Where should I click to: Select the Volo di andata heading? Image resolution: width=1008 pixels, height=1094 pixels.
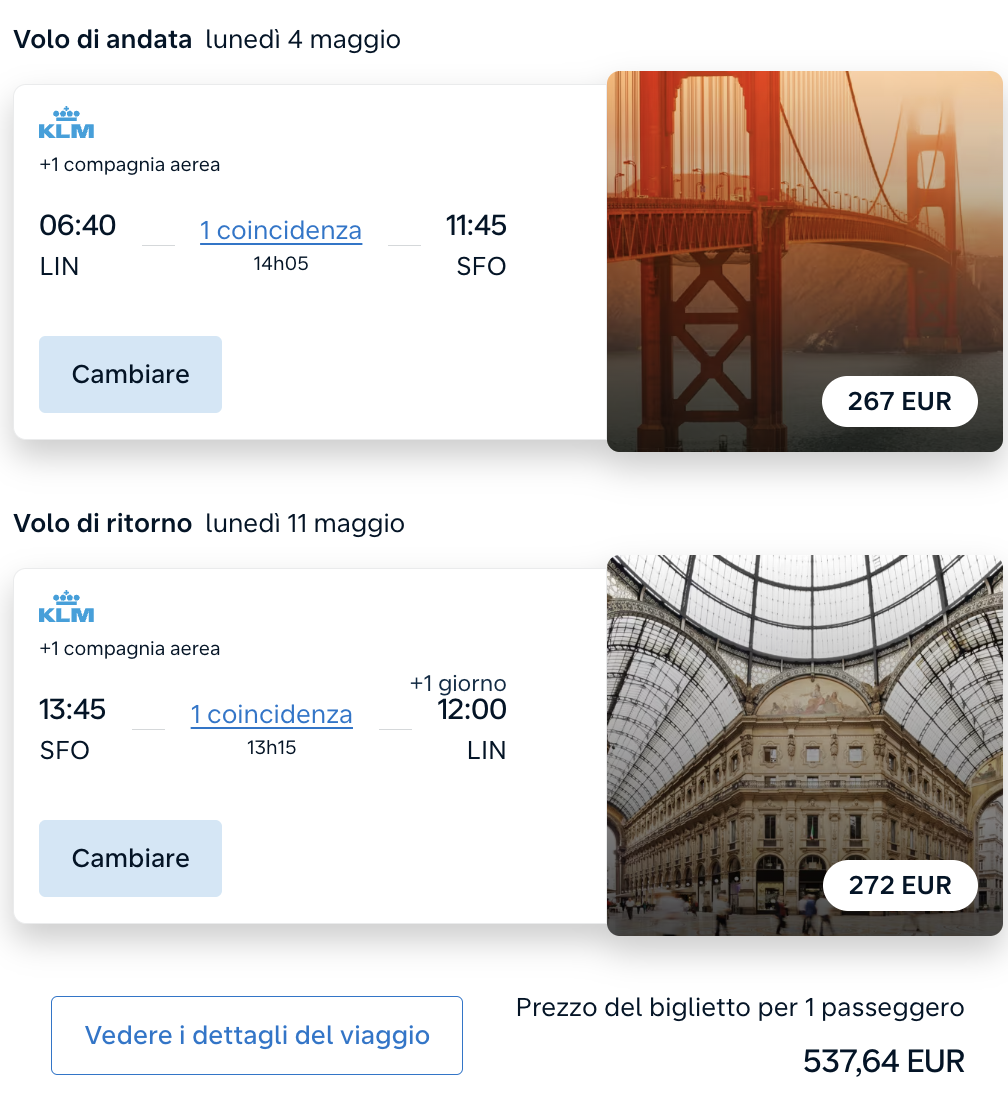tap(103, 38)
